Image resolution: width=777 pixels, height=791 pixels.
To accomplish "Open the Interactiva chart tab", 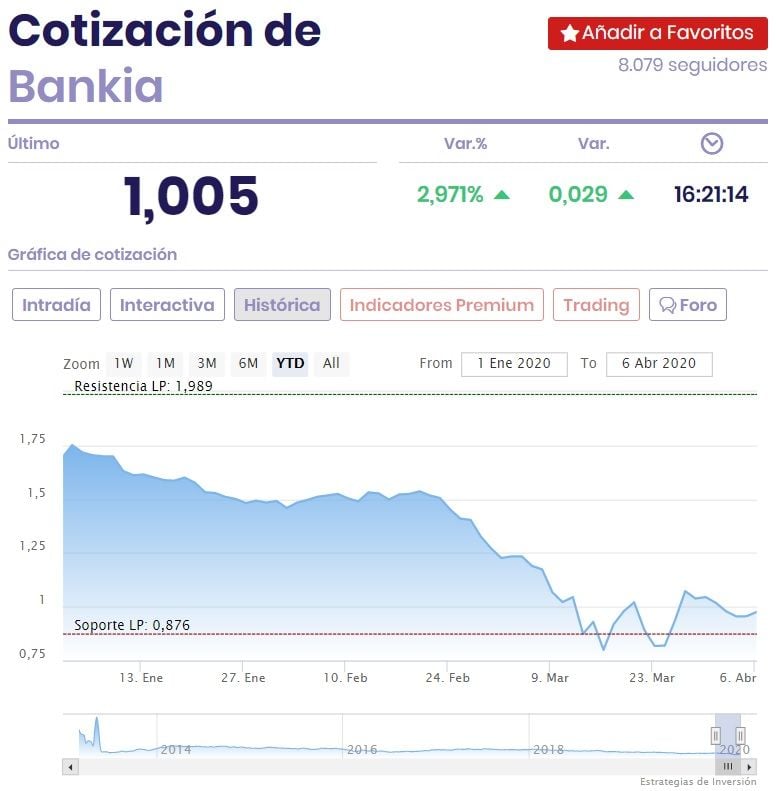I will pos(167,305).
